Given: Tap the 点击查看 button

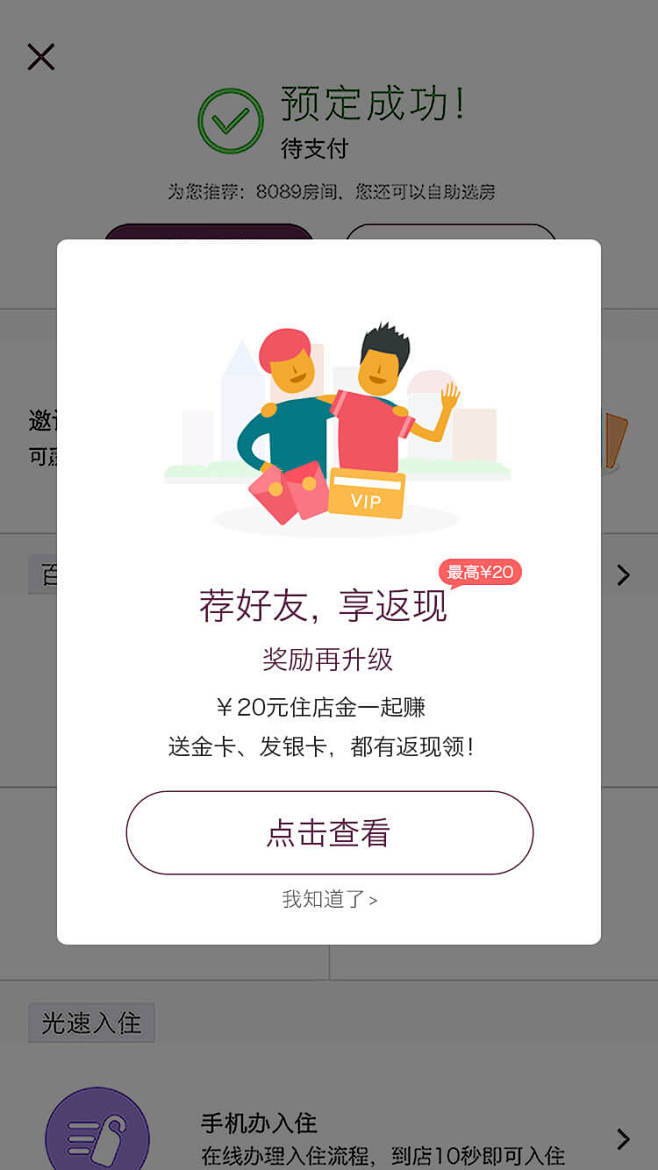Looking at the screenshot, I should [329, 833].
